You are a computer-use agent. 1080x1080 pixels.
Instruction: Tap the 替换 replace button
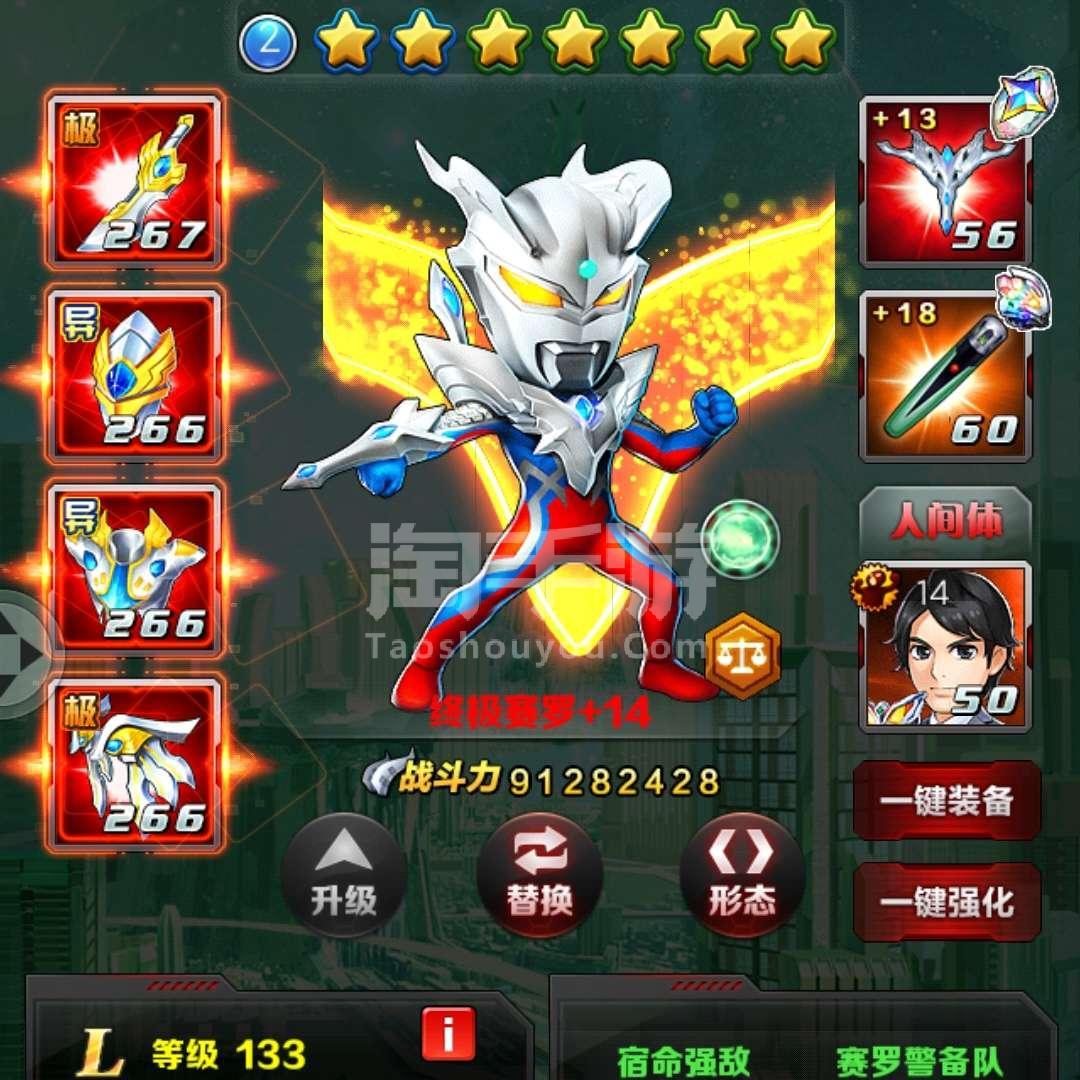click(x=539, y=875)
